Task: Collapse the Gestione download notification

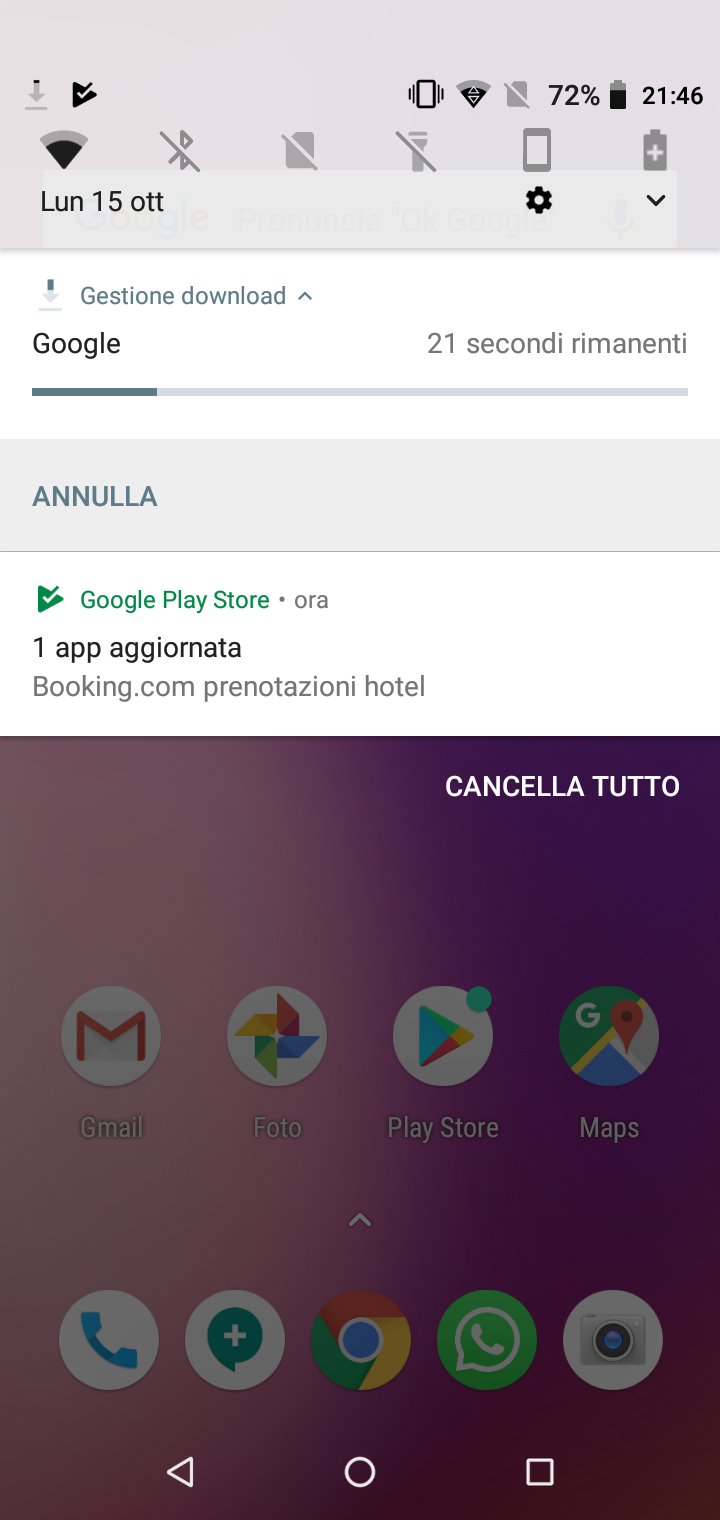Action: tap(305, 296)
